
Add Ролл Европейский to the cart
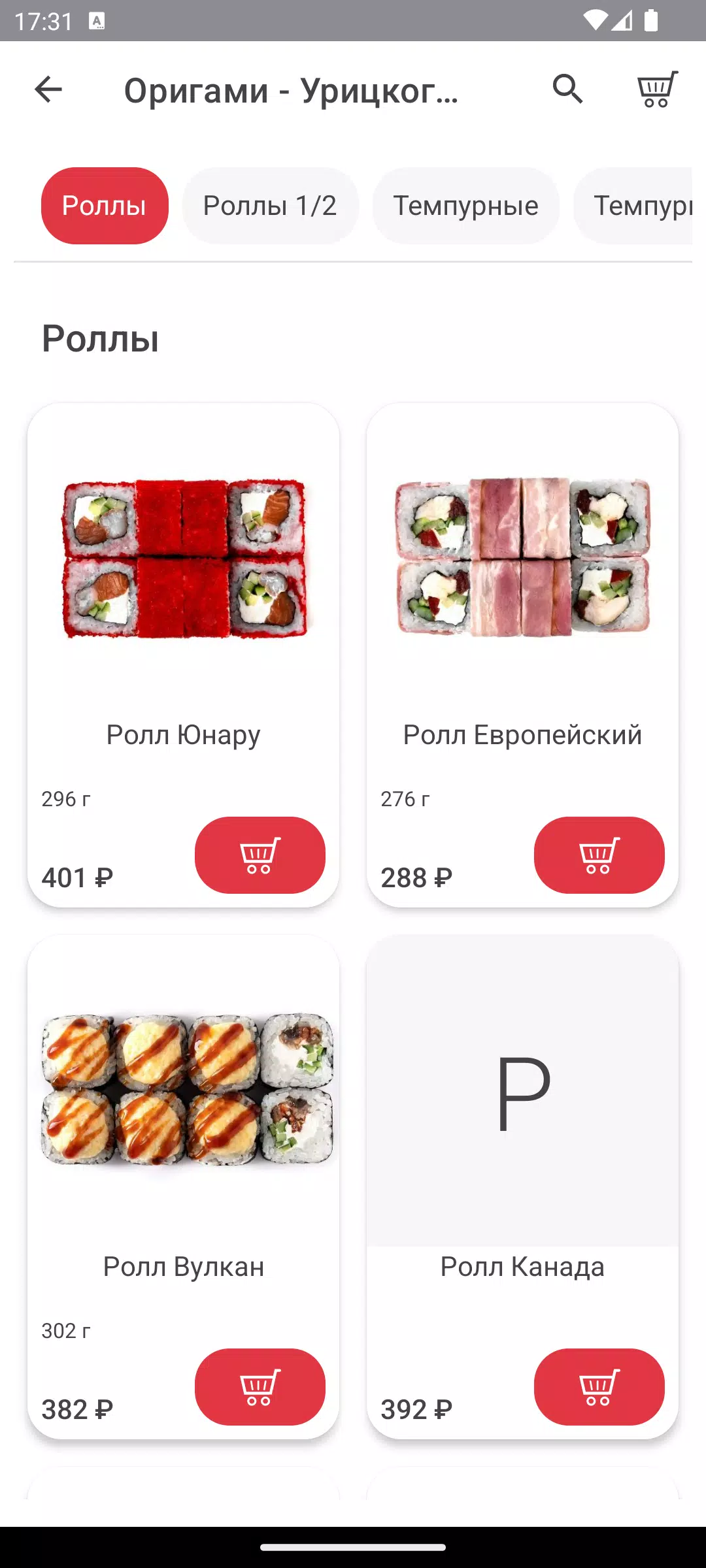tap(599, 855)
